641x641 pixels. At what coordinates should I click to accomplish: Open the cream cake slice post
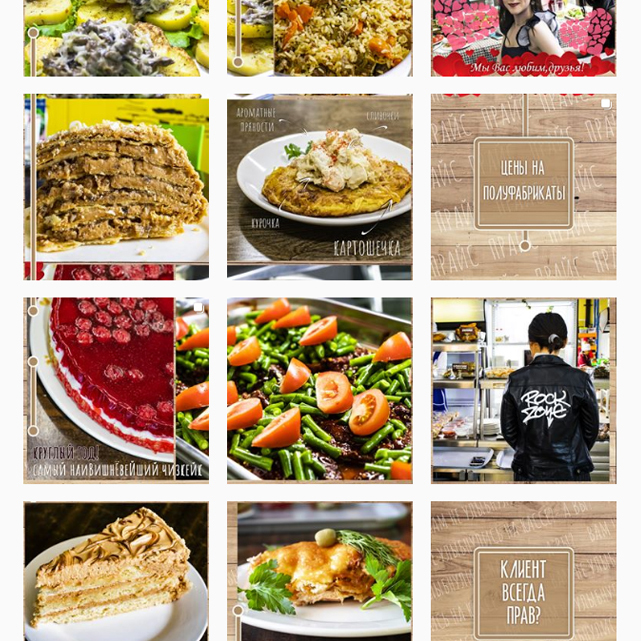pos(116,571)
